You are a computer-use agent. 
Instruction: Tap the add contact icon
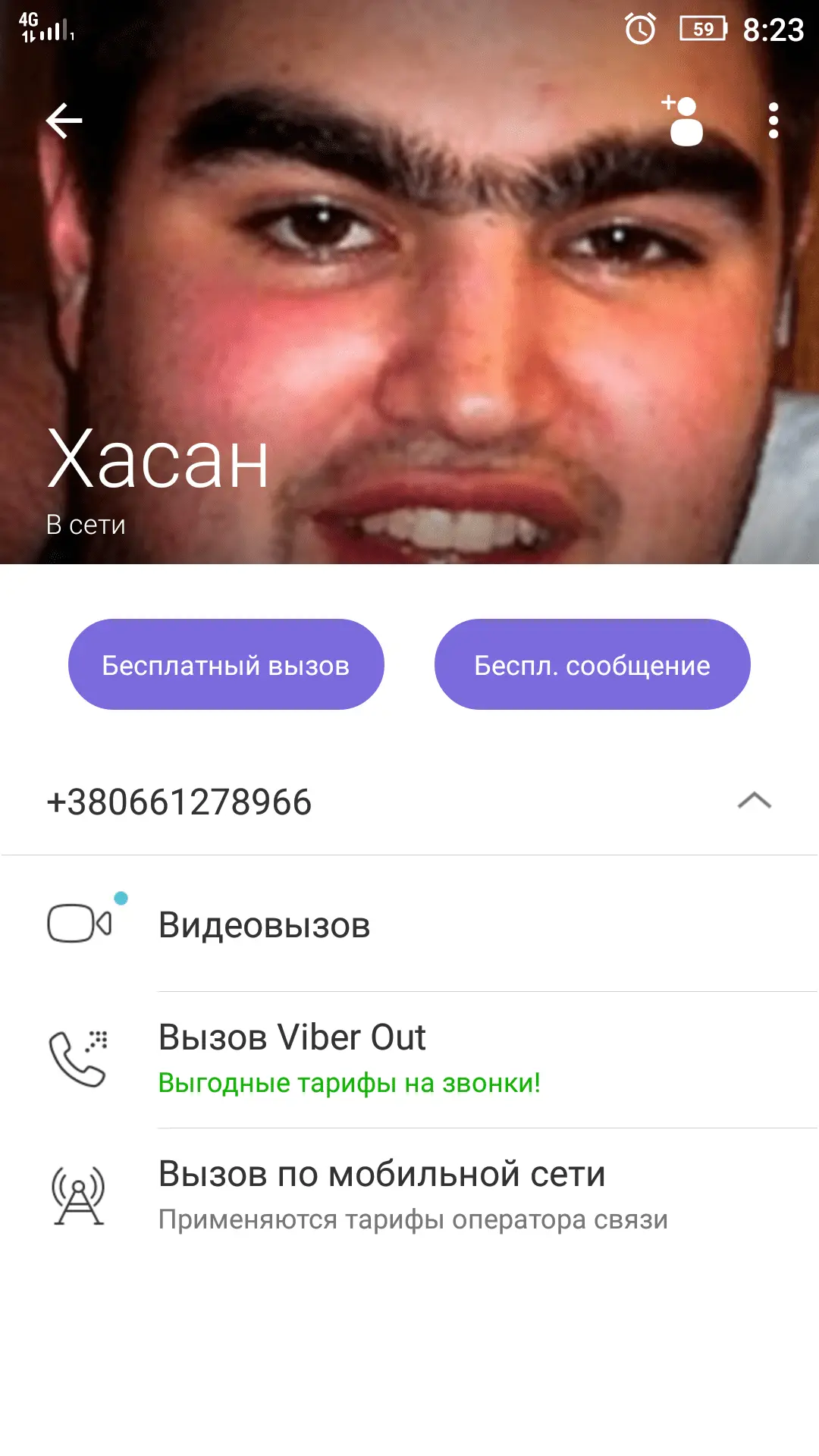coord(683,121)
